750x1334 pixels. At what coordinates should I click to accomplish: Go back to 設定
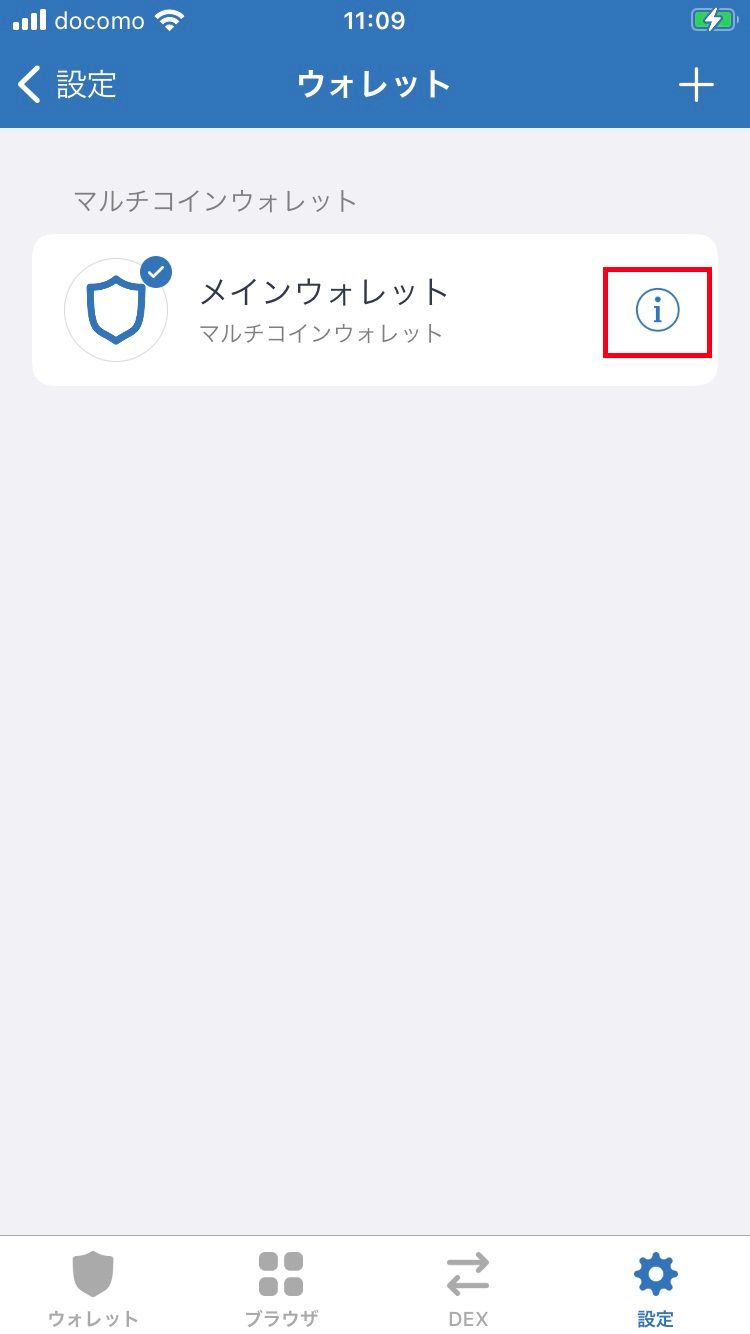tap(68, 85)
